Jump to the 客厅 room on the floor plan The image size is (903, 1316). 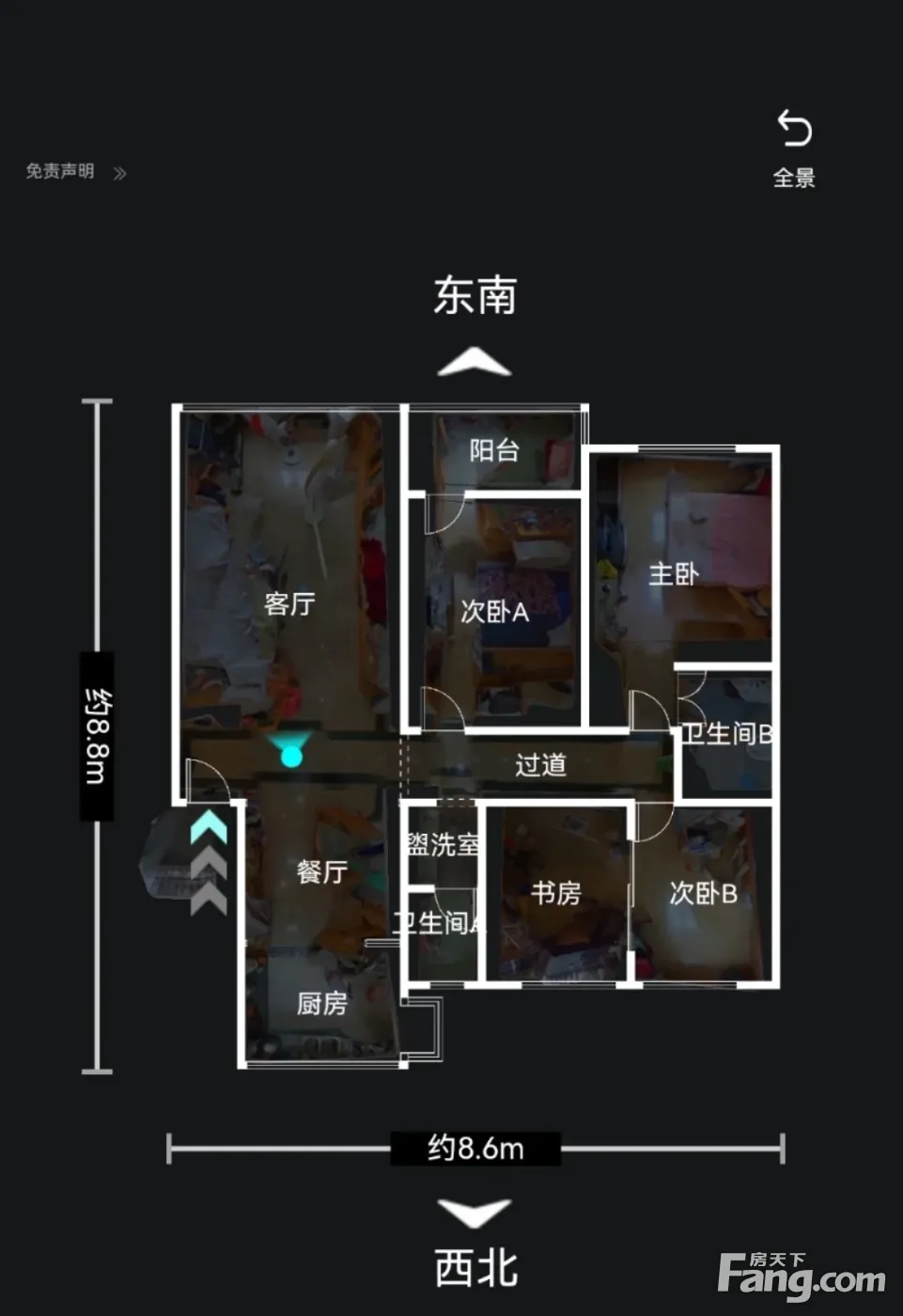point(289,603)
